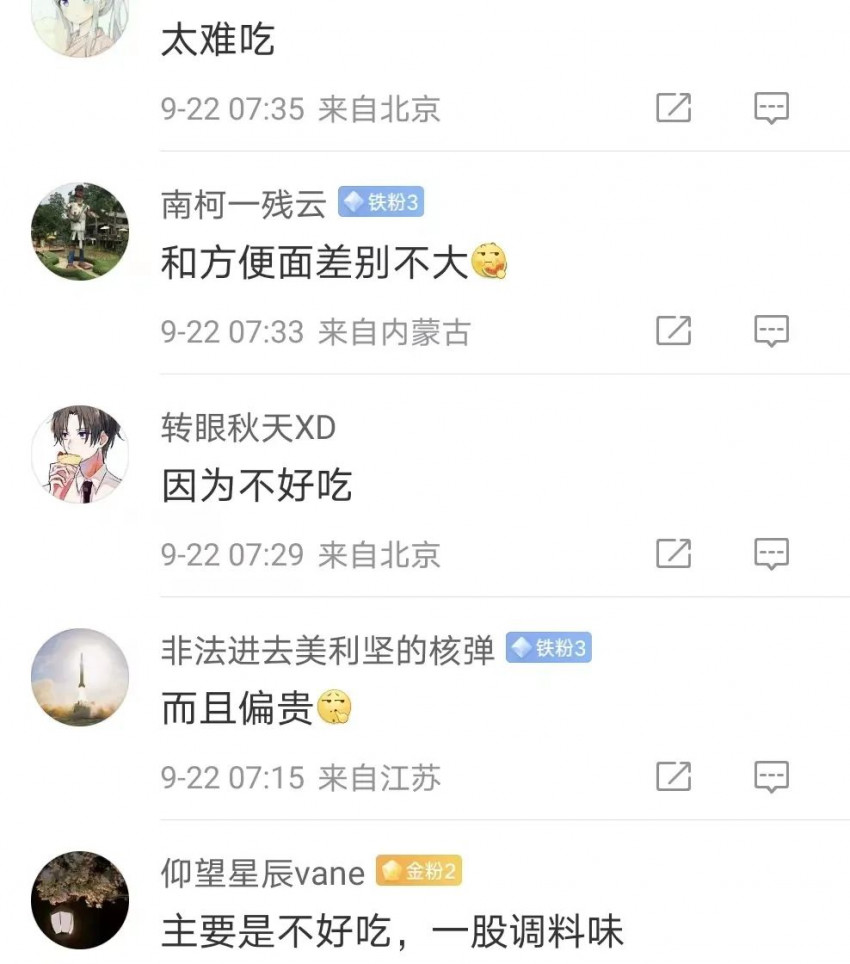
Task: Tap the location label 来自江苏
Action: 383,776
